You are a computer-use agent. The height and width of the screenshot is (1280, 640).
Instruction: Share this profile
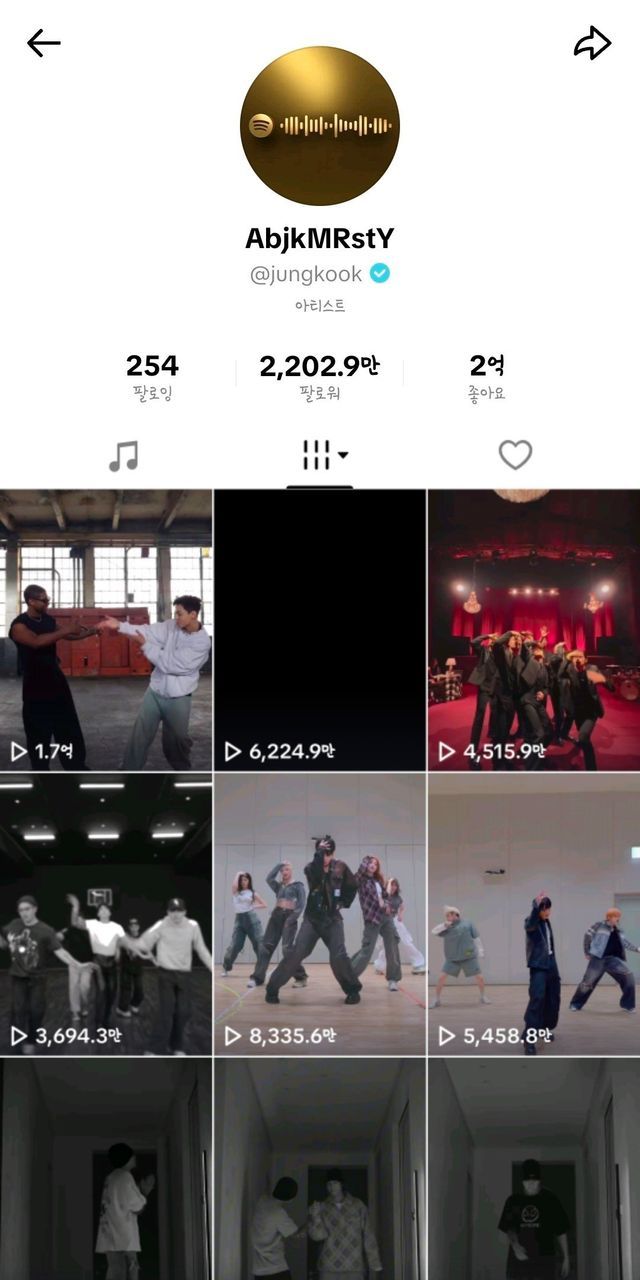click(x=592, y=43)
